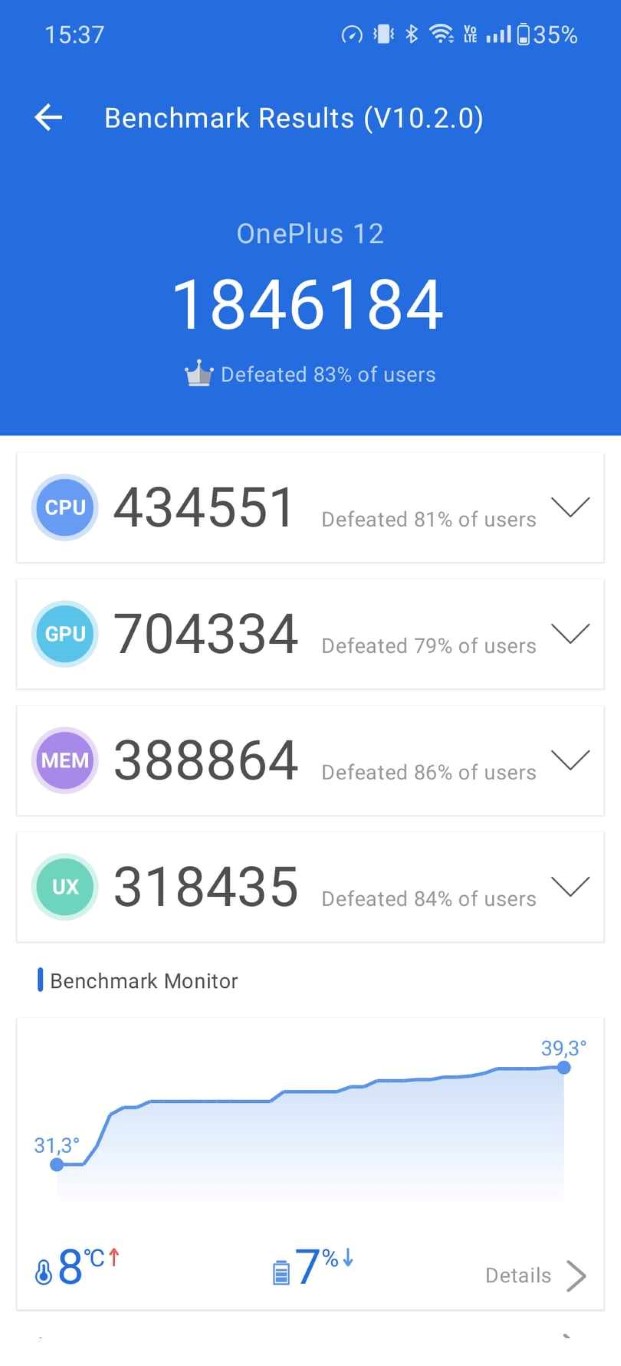Go back from Benchmark Results
Screen dimensions: 621x1366
point(48,118)
